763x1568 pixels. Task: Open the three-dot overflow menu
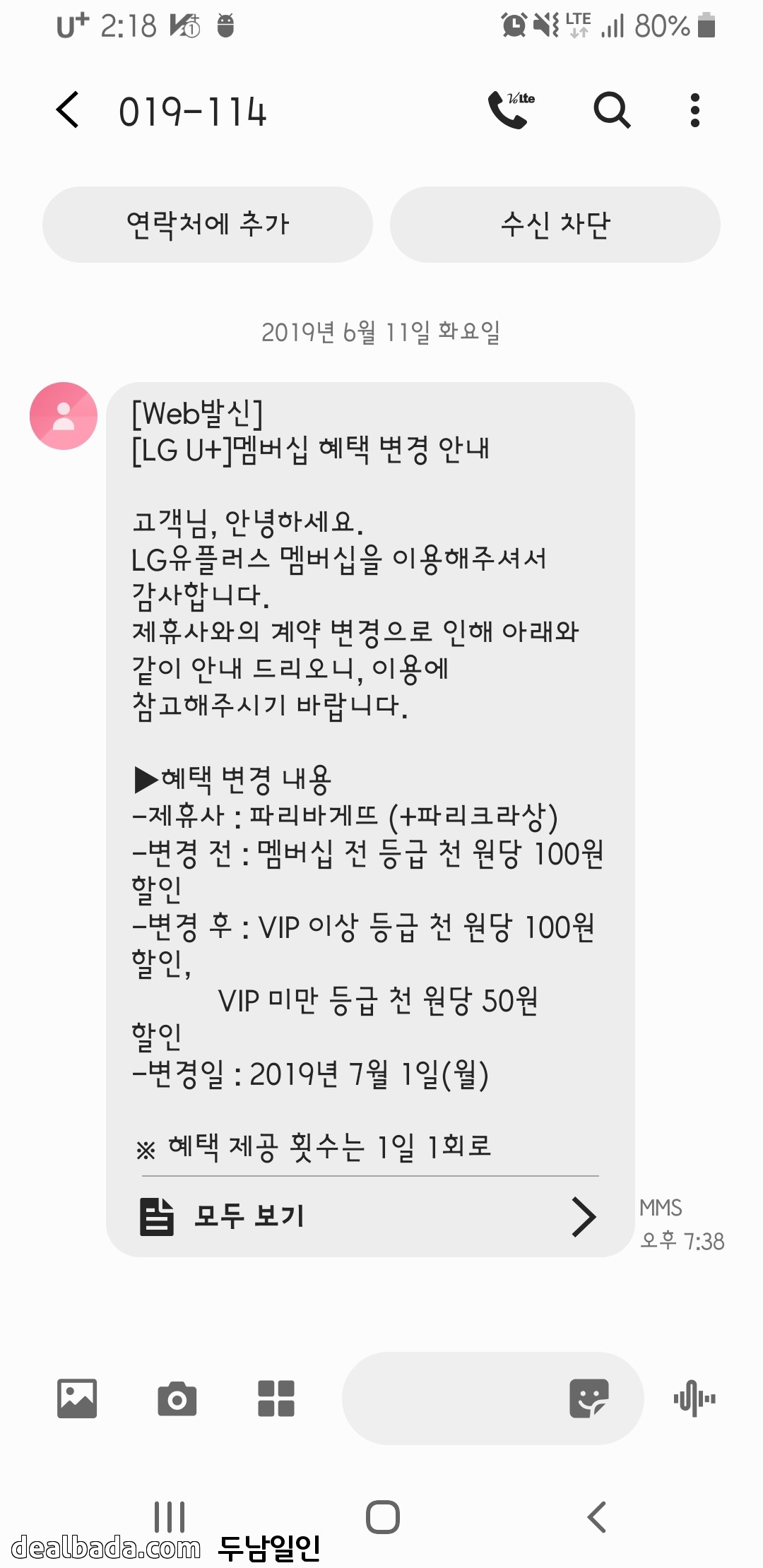point(695,110)
